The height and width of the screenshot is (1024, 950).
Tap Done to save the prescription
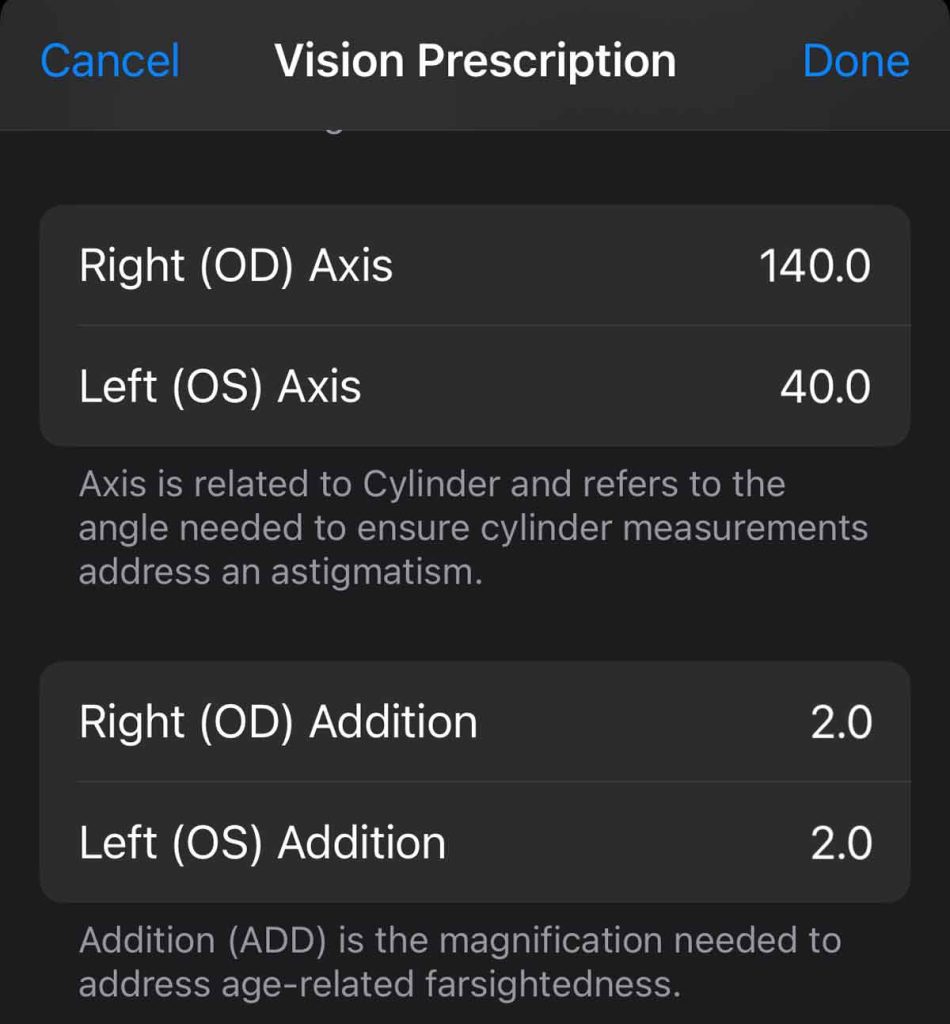(855, 61)
